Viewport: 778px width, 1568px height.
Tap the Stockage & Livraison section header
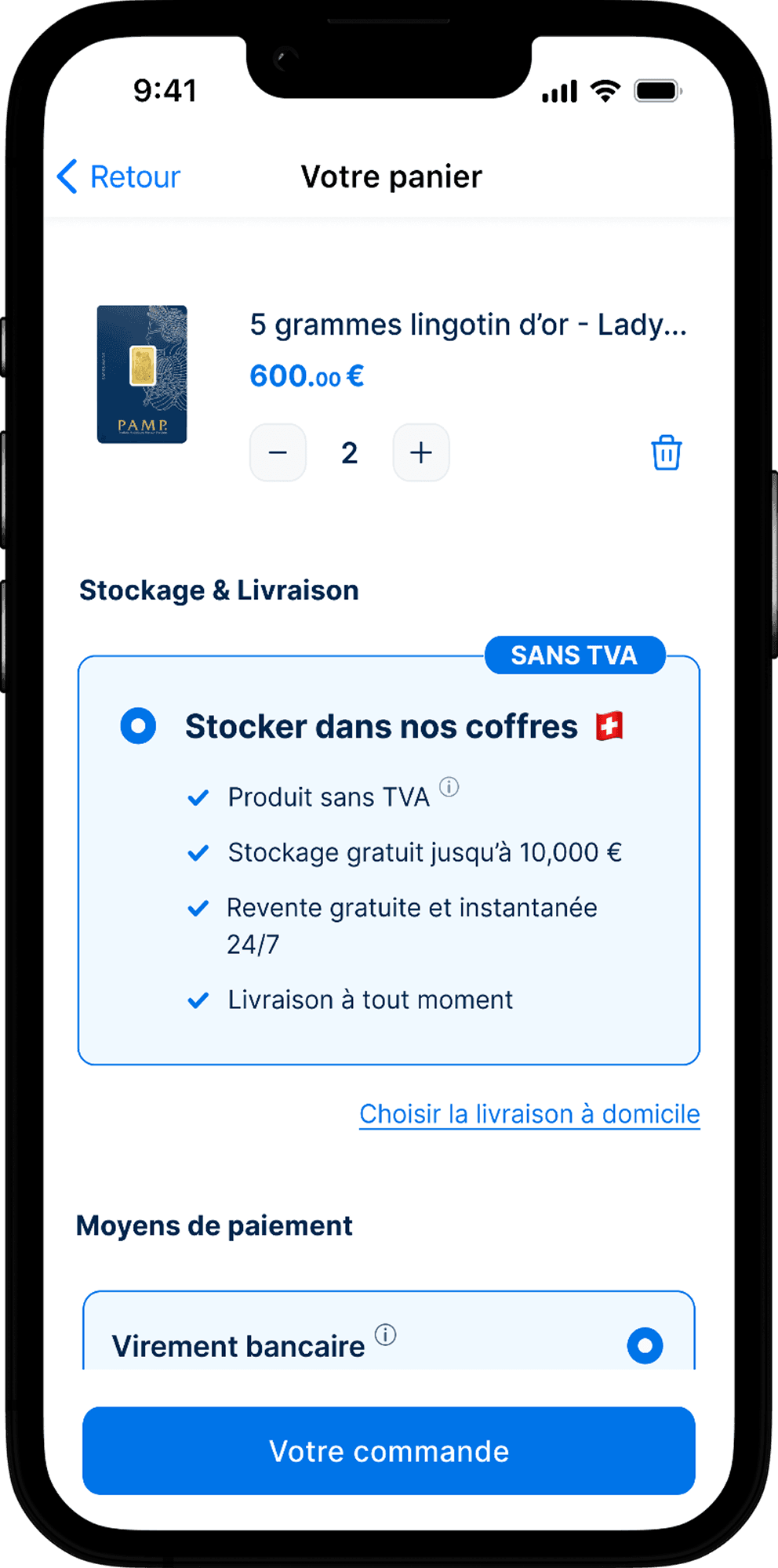click(x=218, y=590)
